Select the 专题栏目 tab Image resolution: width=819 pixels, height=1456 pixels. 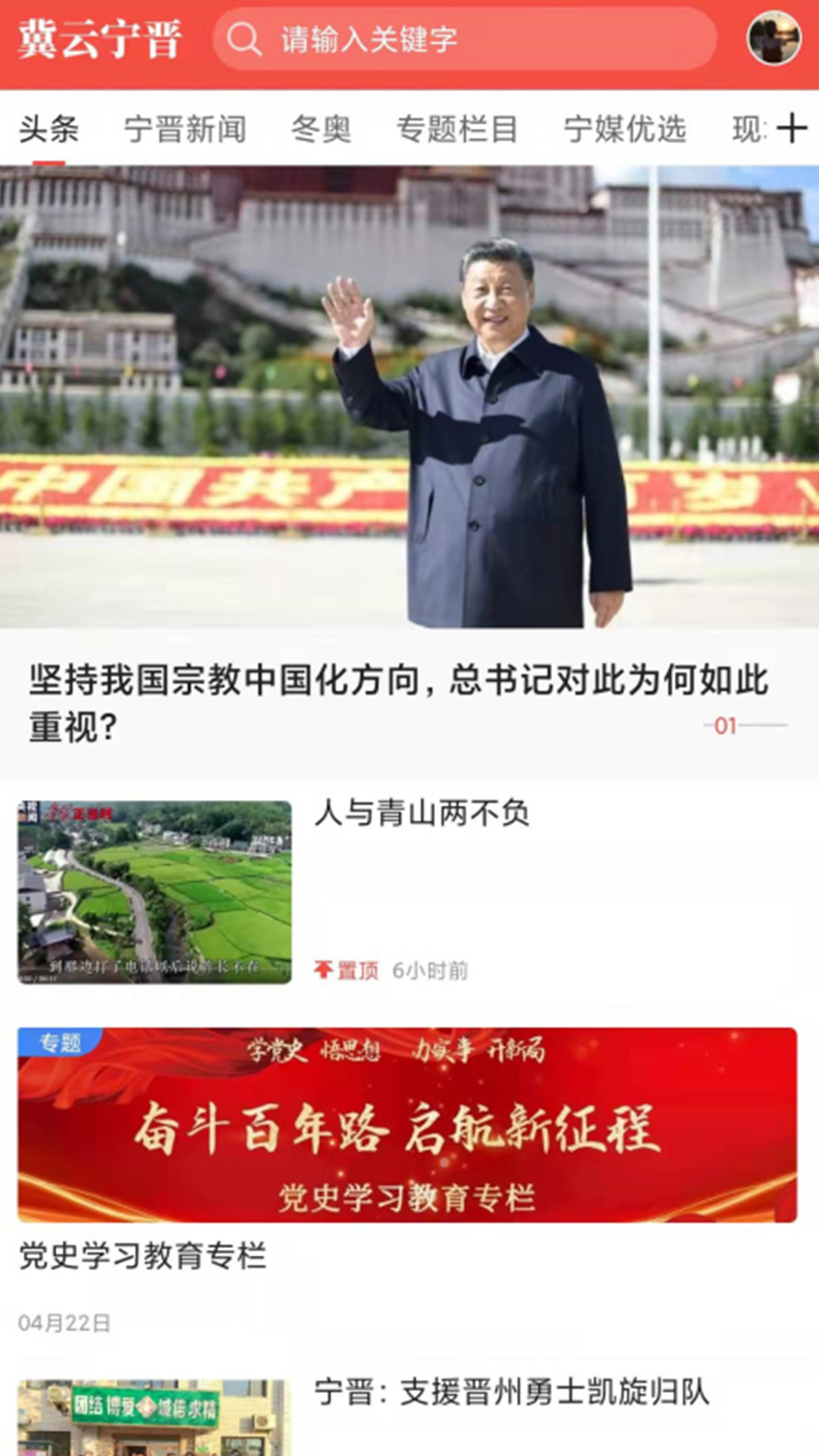coord(457,129)
